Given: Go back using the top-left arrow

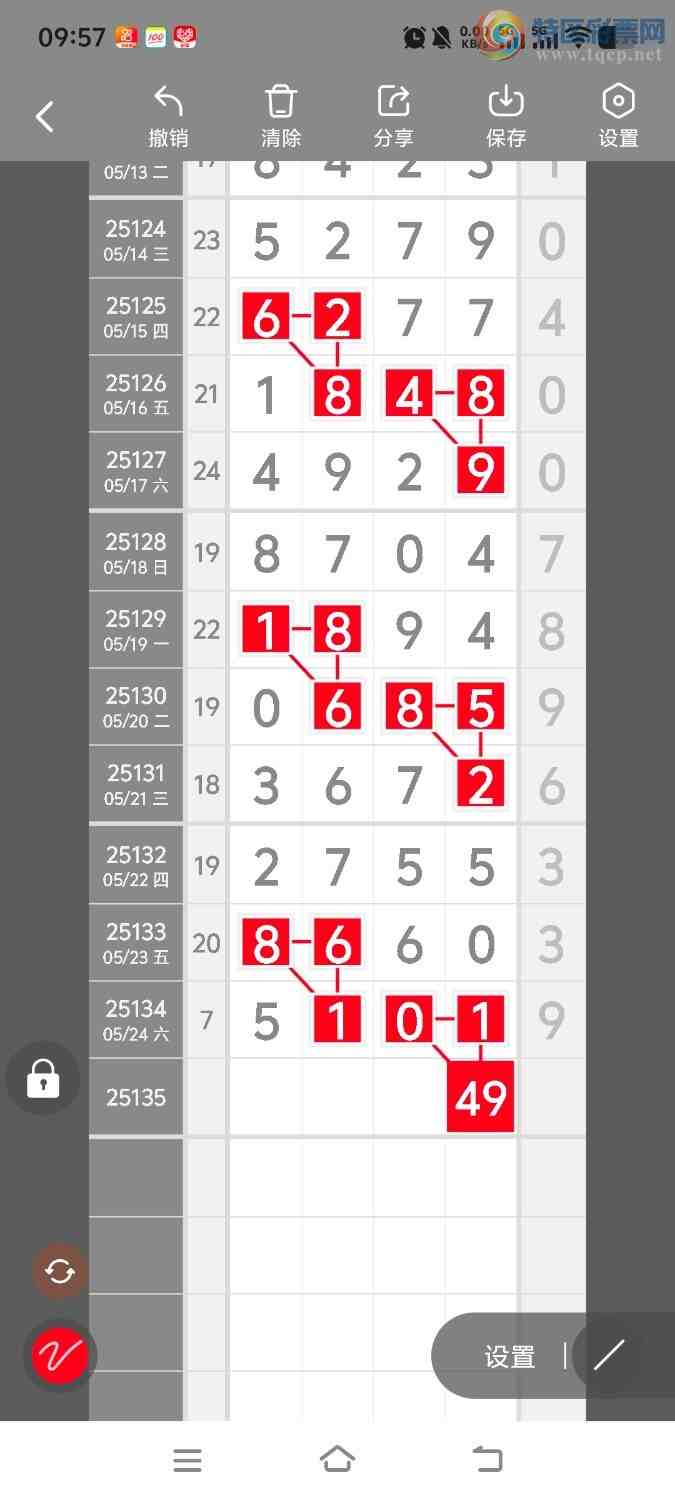Looking at the screenshot, I should (45, 117).
